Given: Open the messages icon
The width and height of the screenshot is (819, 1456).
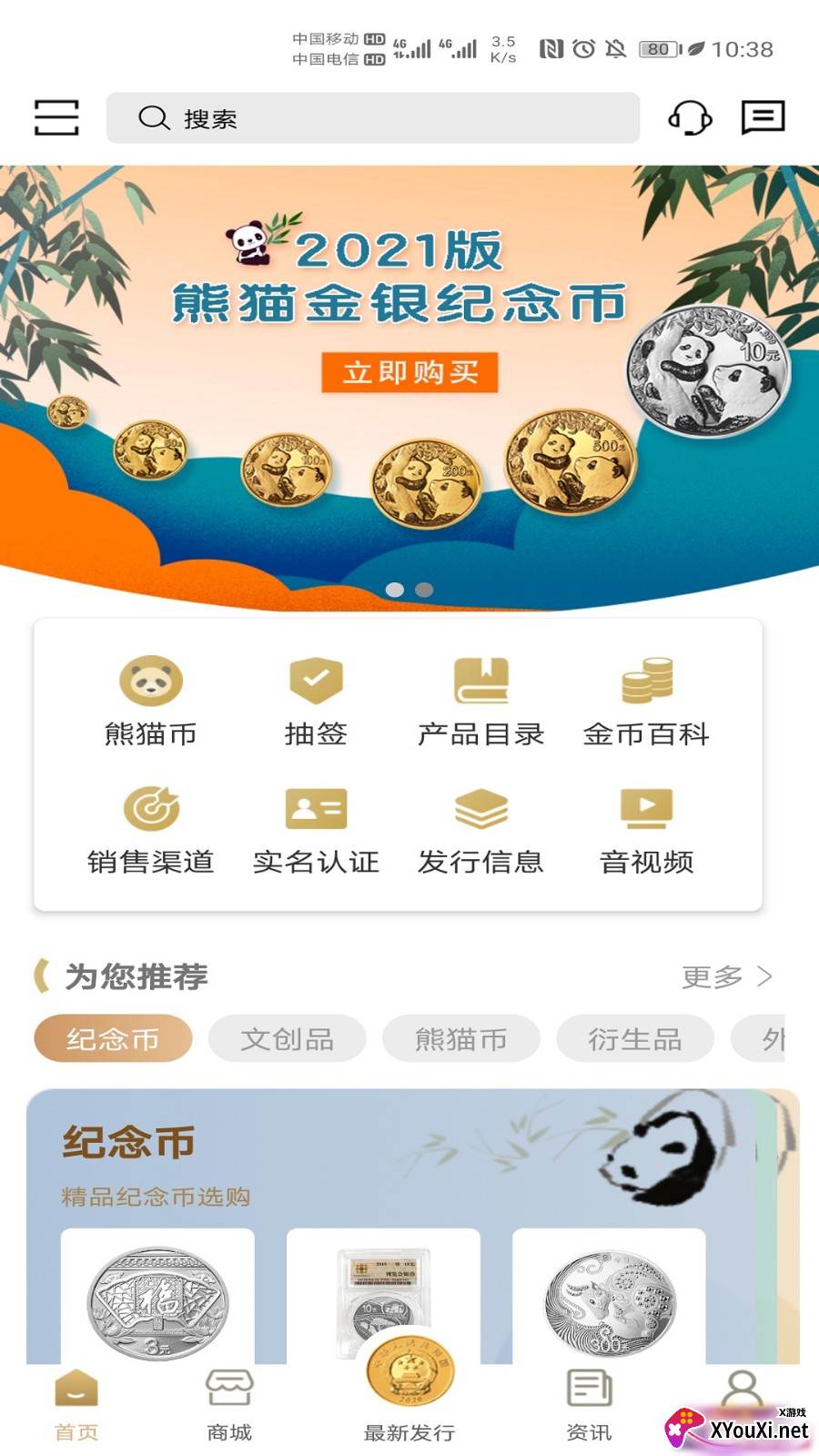Looking at the screenshot, I should coord(763,117).
